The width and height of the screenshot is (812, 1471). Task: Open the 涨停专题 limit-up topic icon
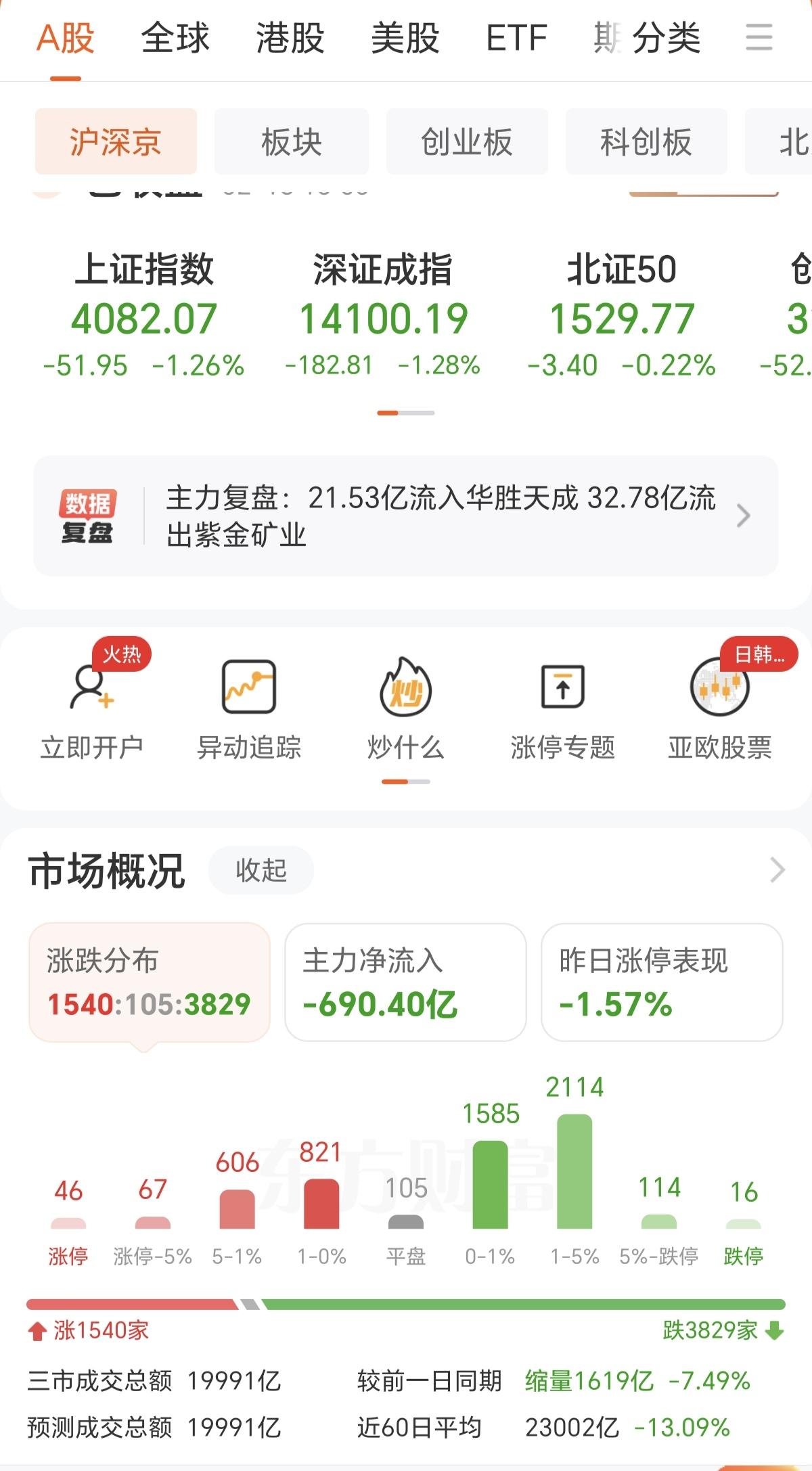(563, 707)
